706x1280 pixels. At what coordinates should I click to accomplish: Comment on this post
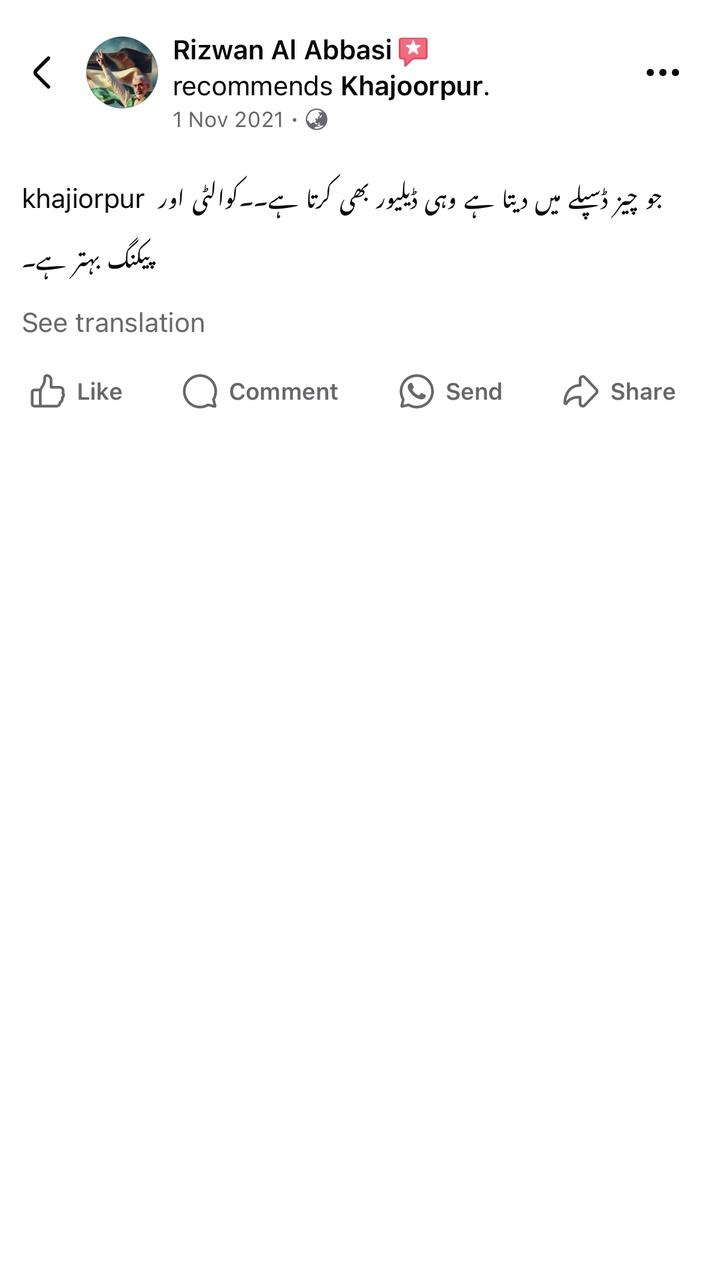tap(260, 391)
